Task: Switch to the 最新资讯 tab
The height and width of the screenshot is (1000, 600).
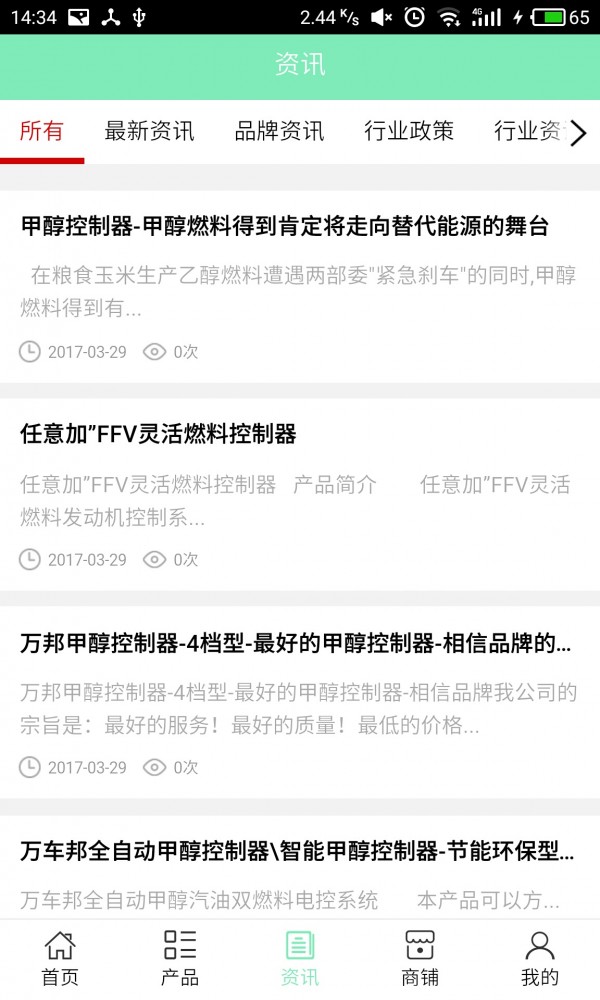Action: click(x=149, y=131)
